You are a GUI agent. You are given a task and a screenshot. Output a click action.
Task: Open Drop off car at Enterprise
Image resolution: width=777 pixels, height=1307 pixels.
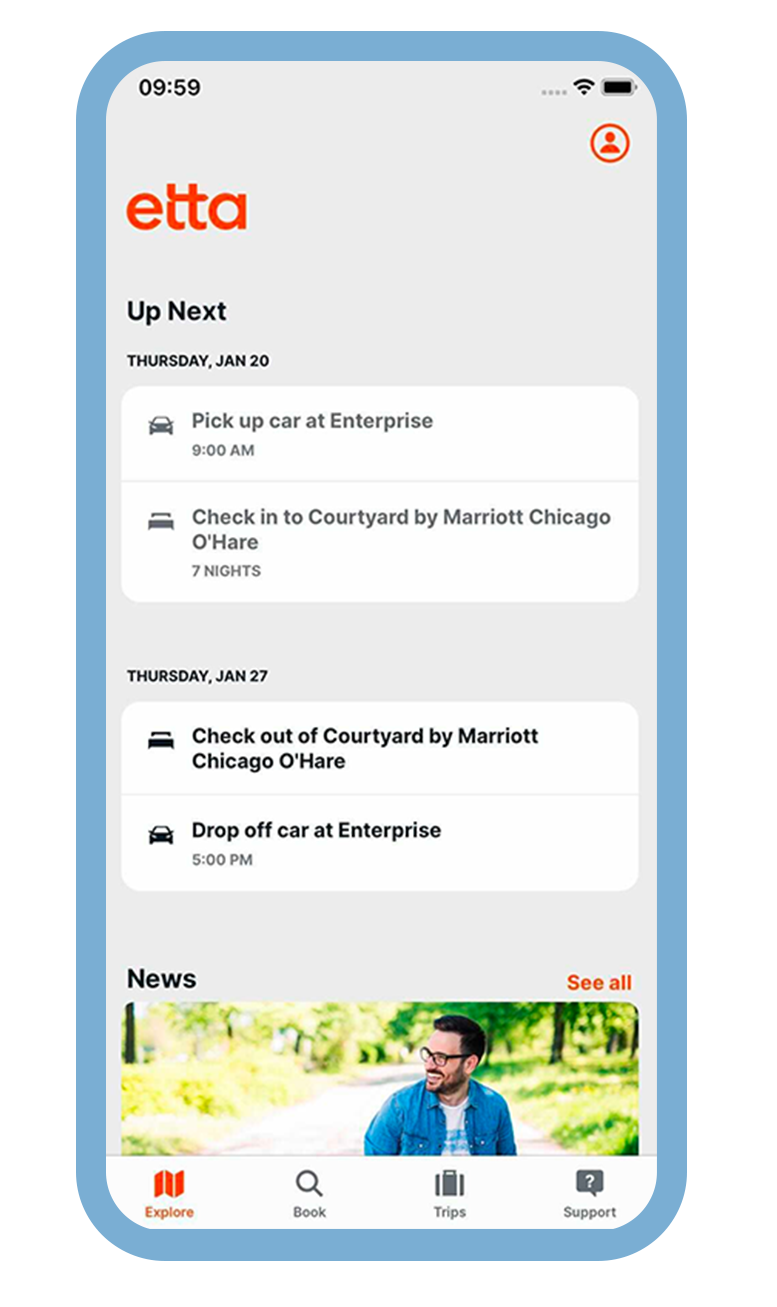tap(380, 842)
